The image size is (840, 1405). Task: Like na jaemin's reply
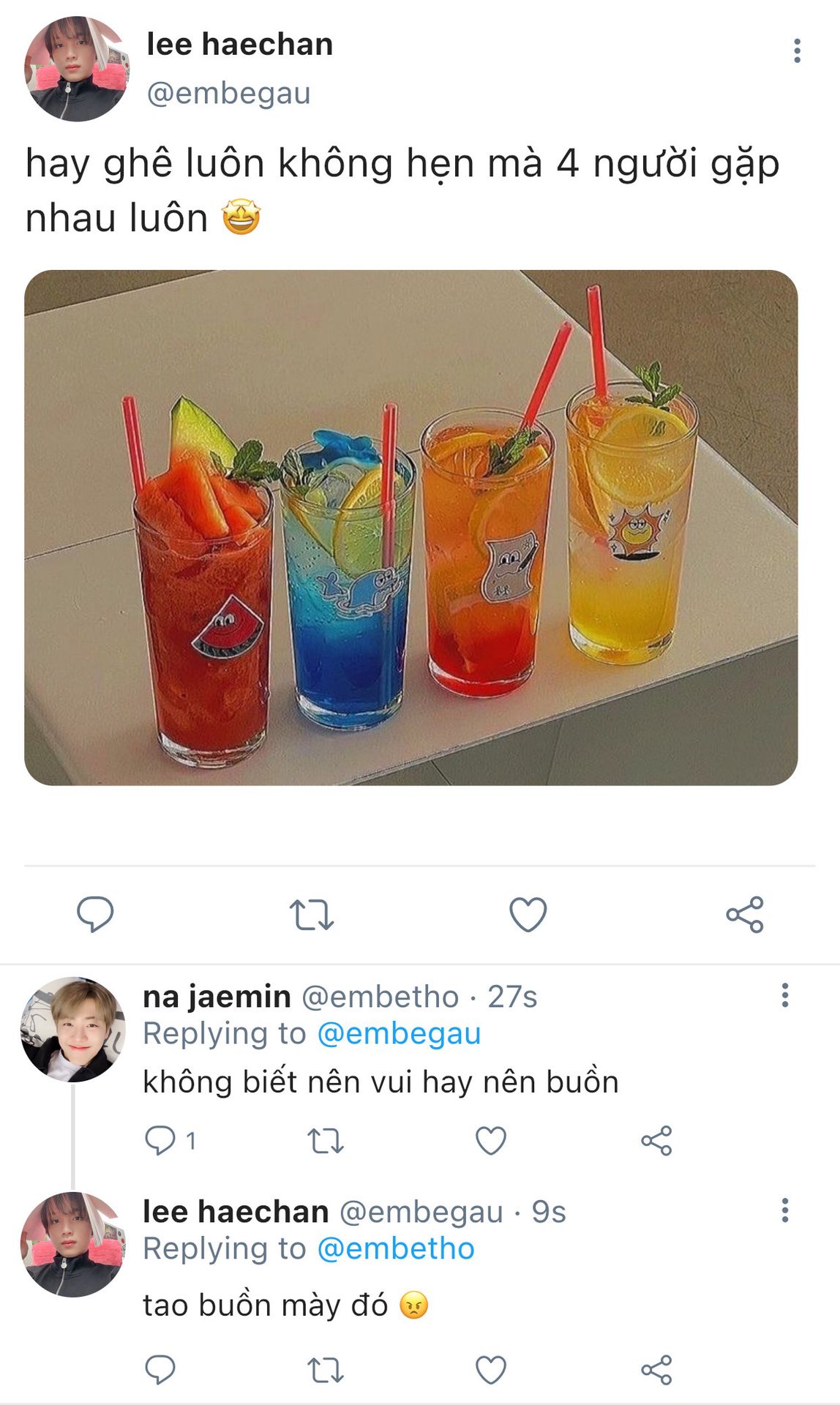(491, 1141)
